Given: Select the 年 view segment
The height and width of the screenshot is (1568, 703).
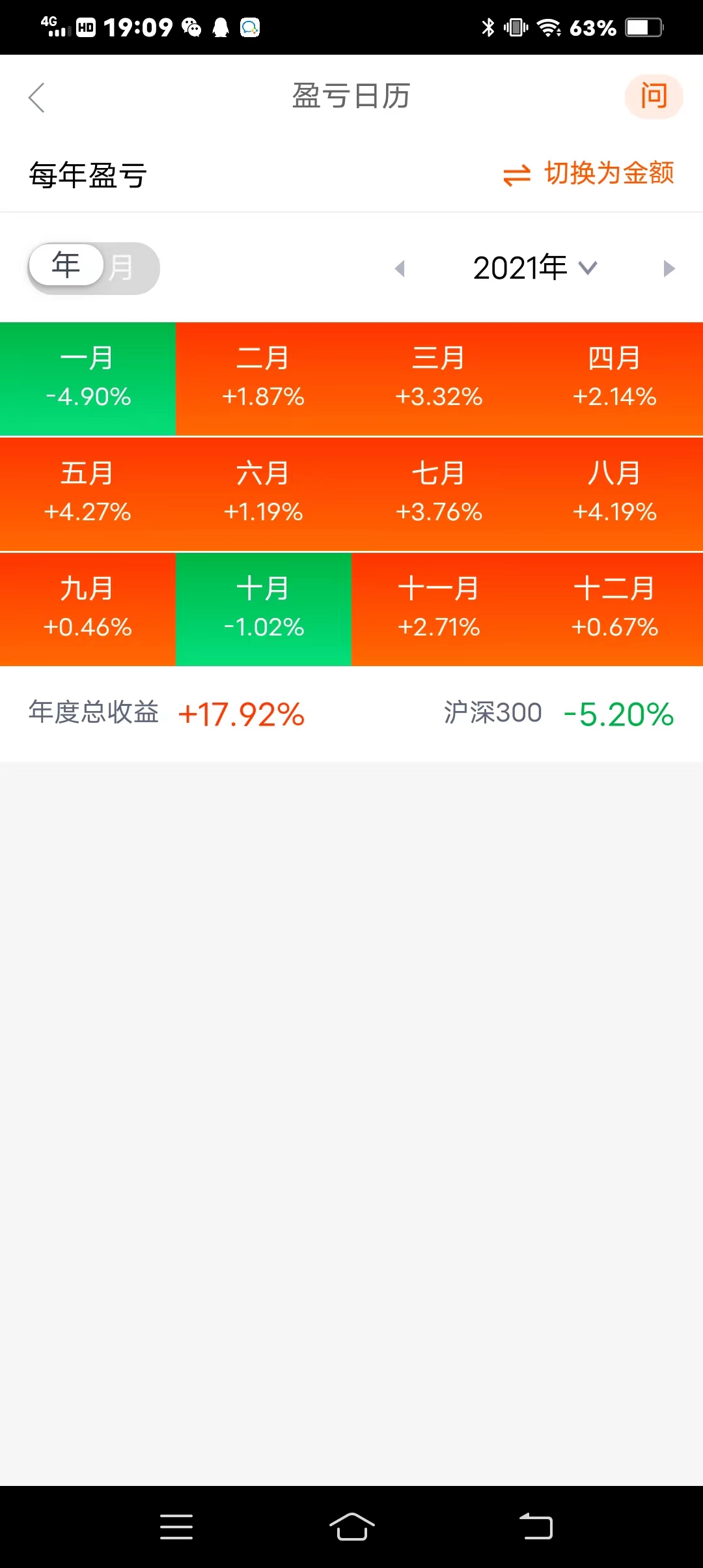Looking at the screenshot, I should coord(66,266).
